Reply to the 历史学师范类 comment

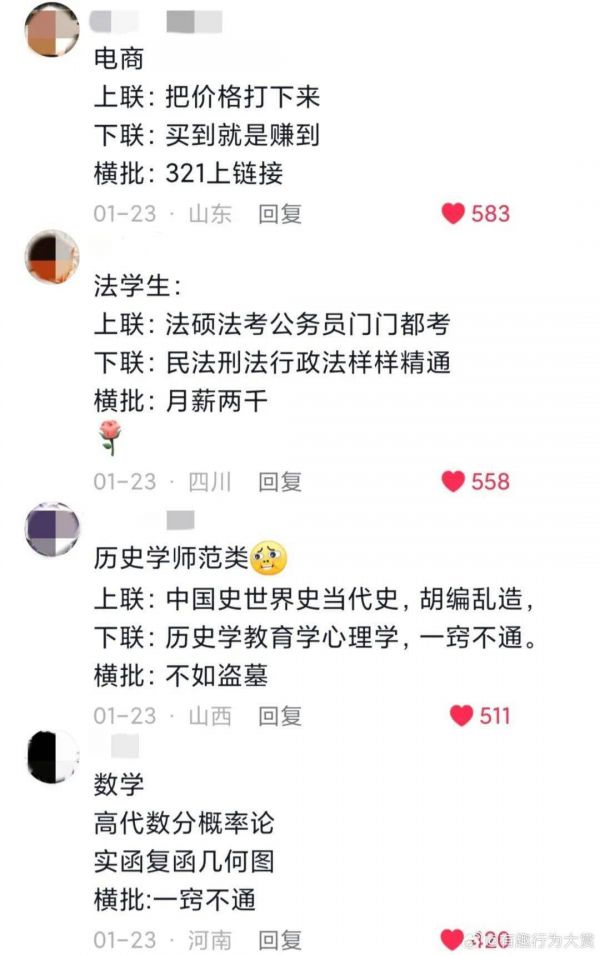(x=280, y=715)
